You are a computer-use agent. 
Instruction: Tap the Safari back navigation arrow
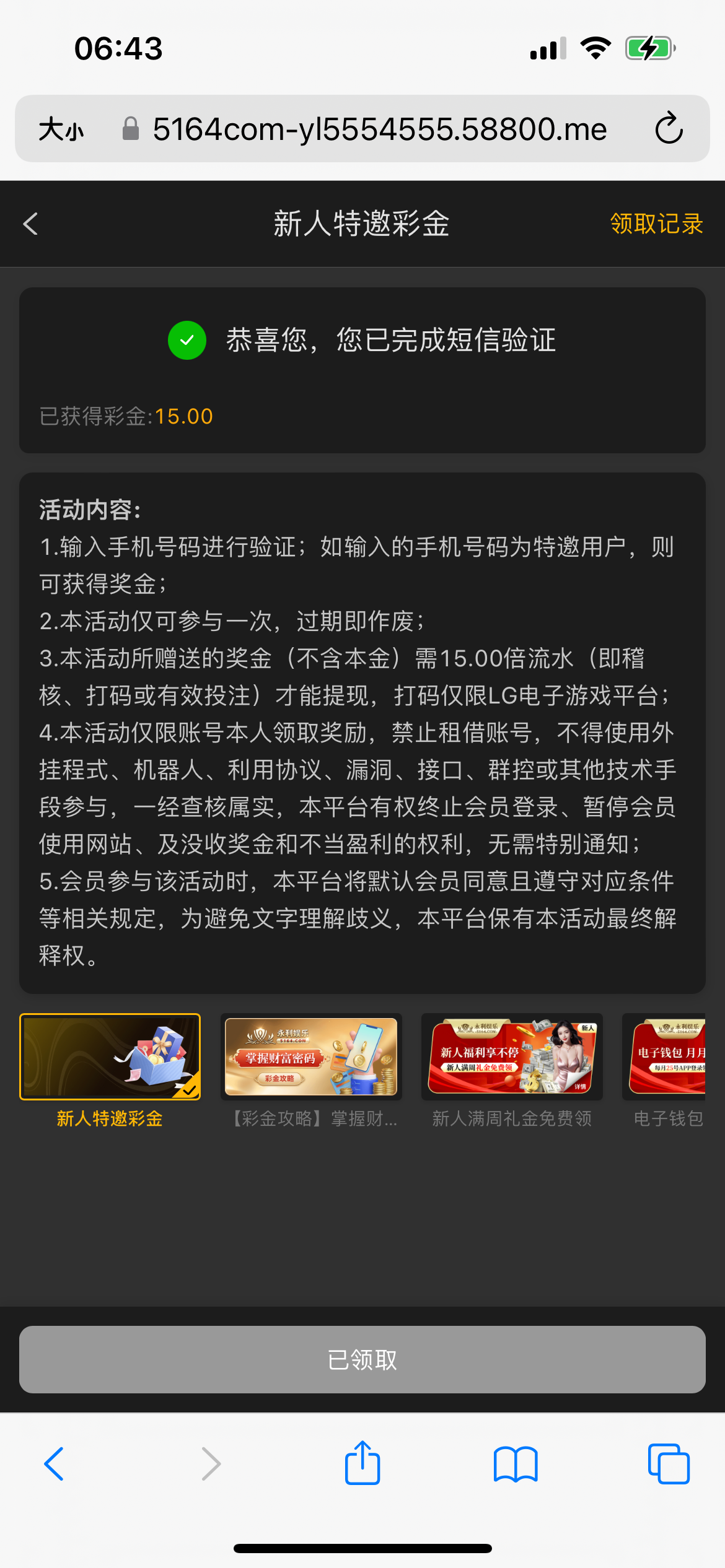55,1464
